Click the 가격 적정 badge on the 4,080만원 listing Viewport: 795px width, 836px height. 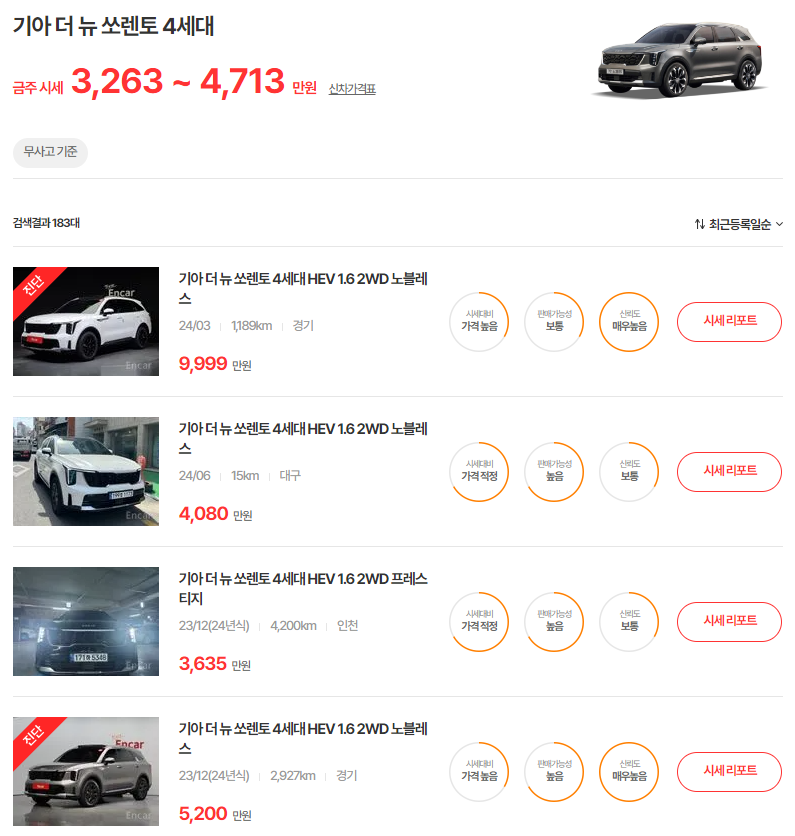[479, 472]
